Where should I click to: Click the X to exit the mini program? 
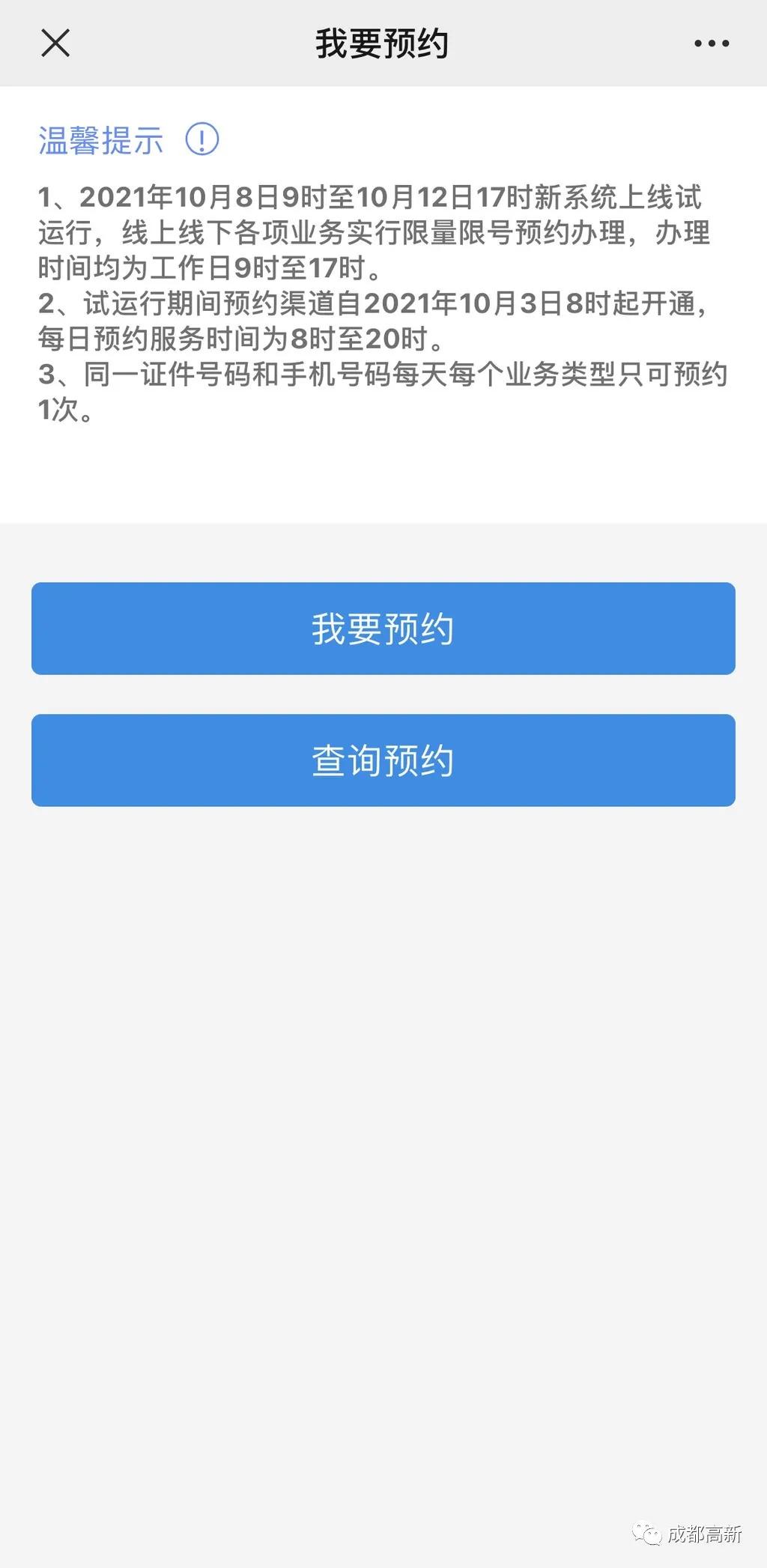(x=56, y=43)
